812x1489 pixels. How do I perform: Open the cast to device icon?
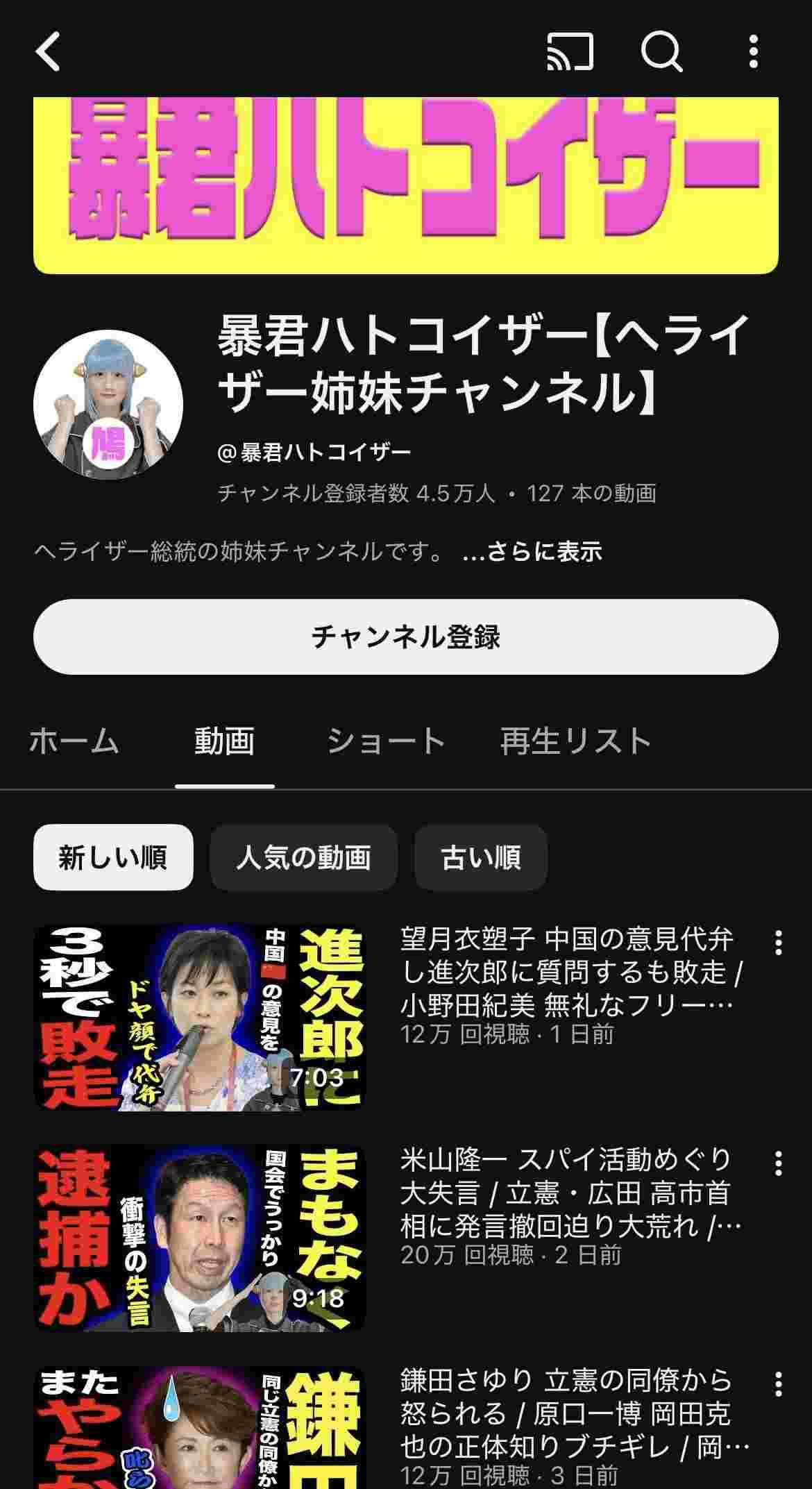coord(570,52)
